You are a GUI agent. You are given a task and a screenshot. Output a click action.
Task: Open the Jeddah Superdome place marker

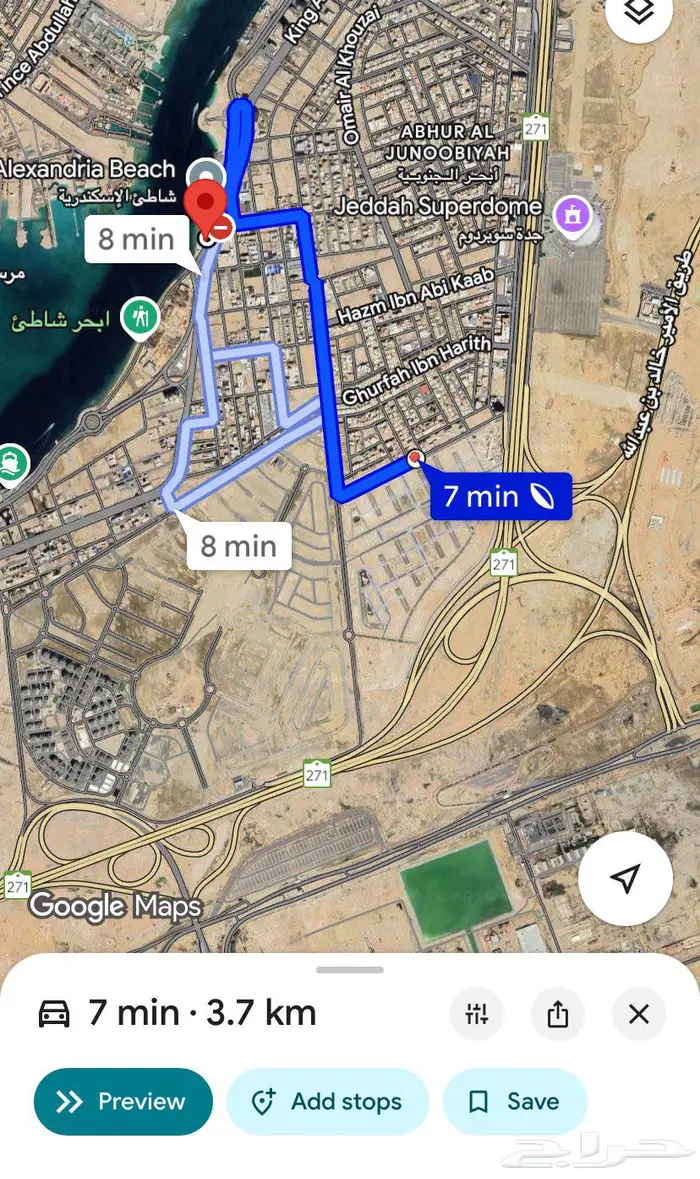pyautogui.click(x=573, y=216)
